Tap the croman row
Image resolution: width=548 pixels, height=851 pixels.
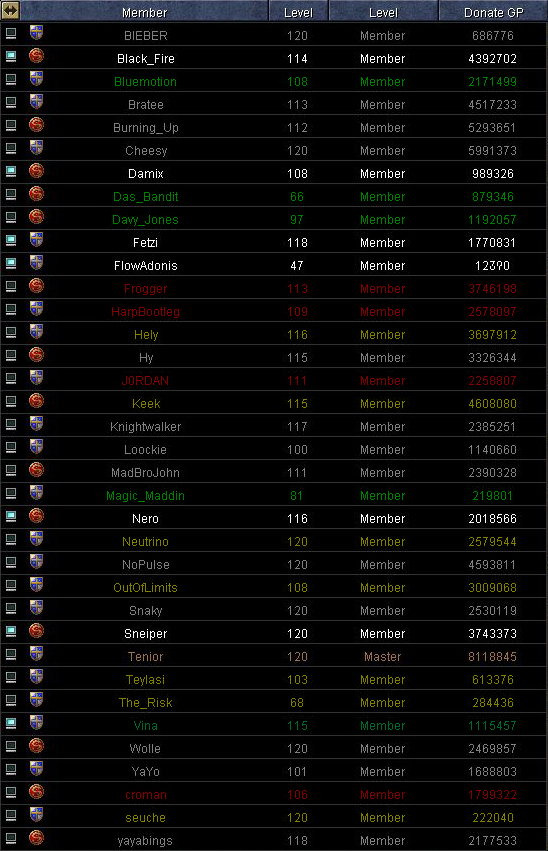(x=274, y=794)
